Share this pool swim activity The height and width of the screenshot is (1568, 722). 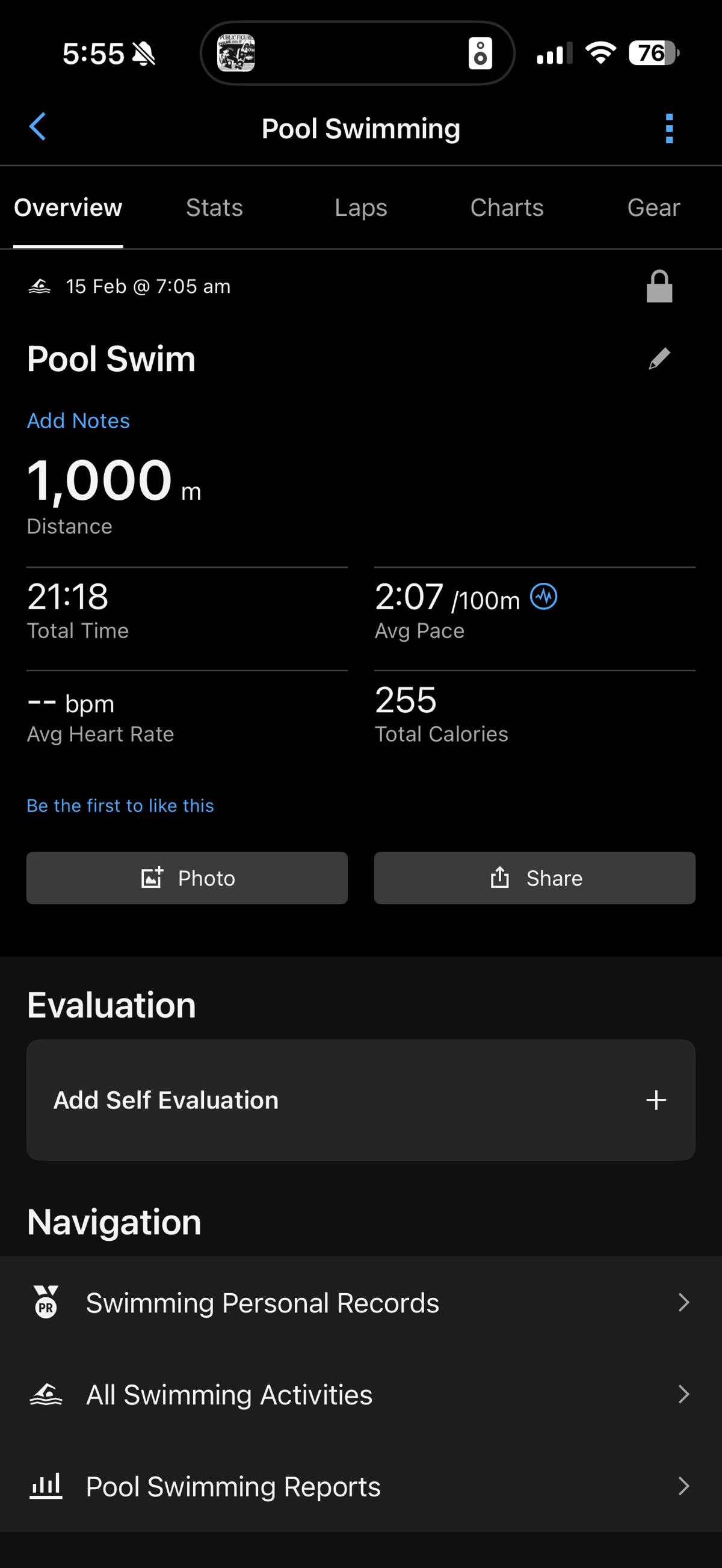coord(534,878)
